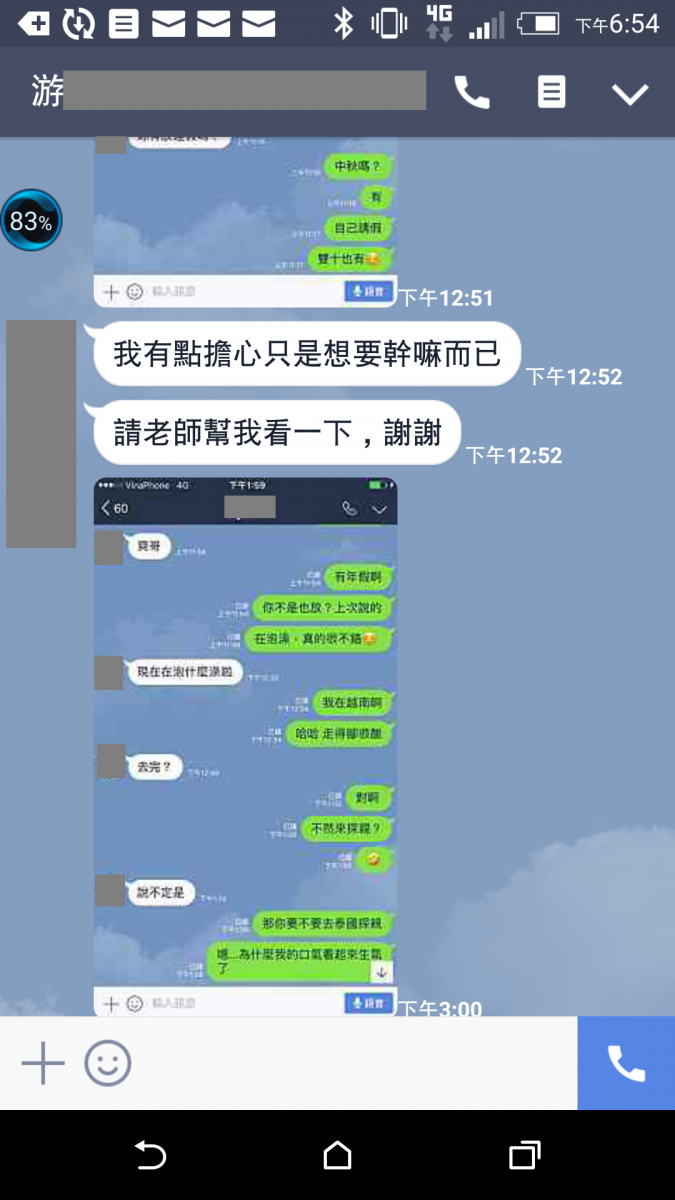Viewport: 675px width, 1200px height.
Task: Expand the chat options chevron
Action: point(630,94)
